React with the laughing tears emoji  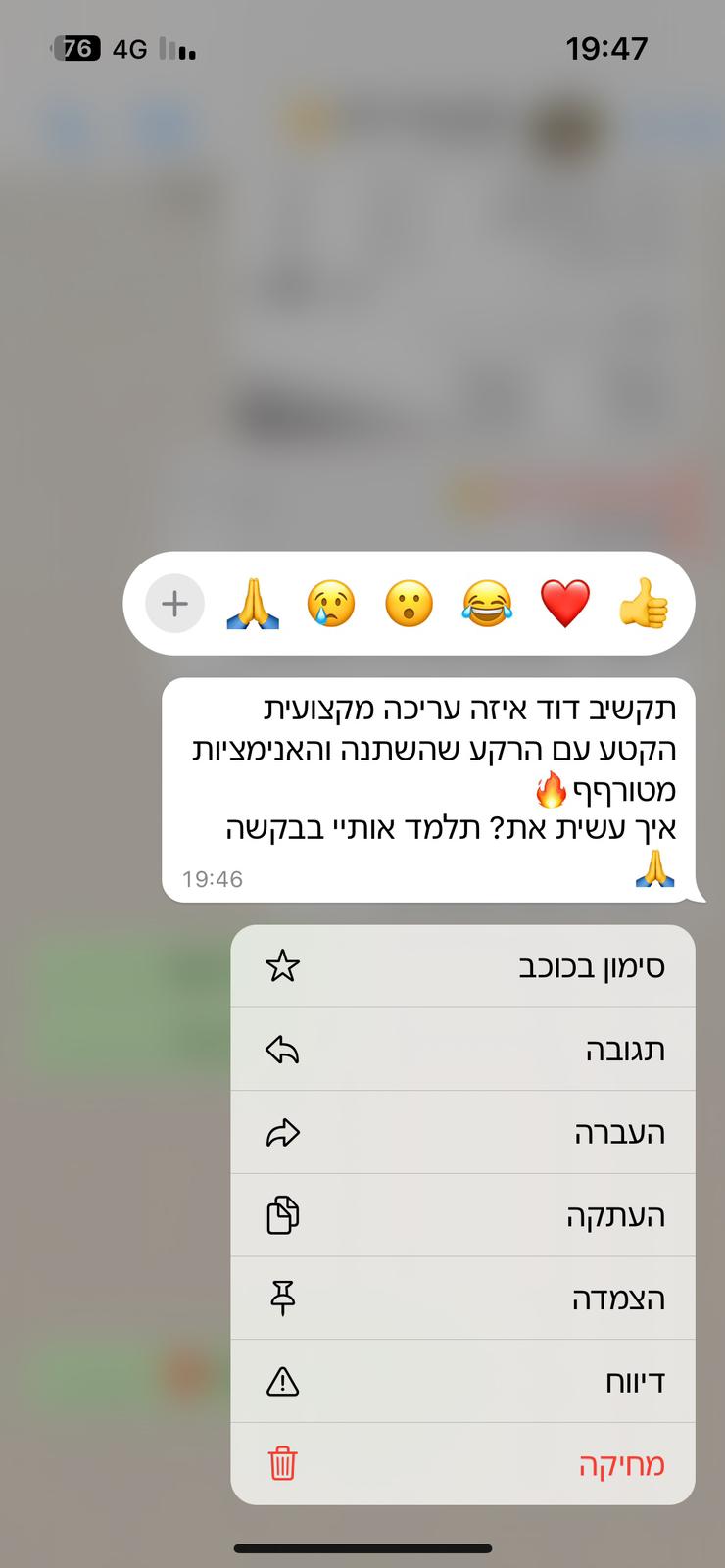[x=487, y=603]
